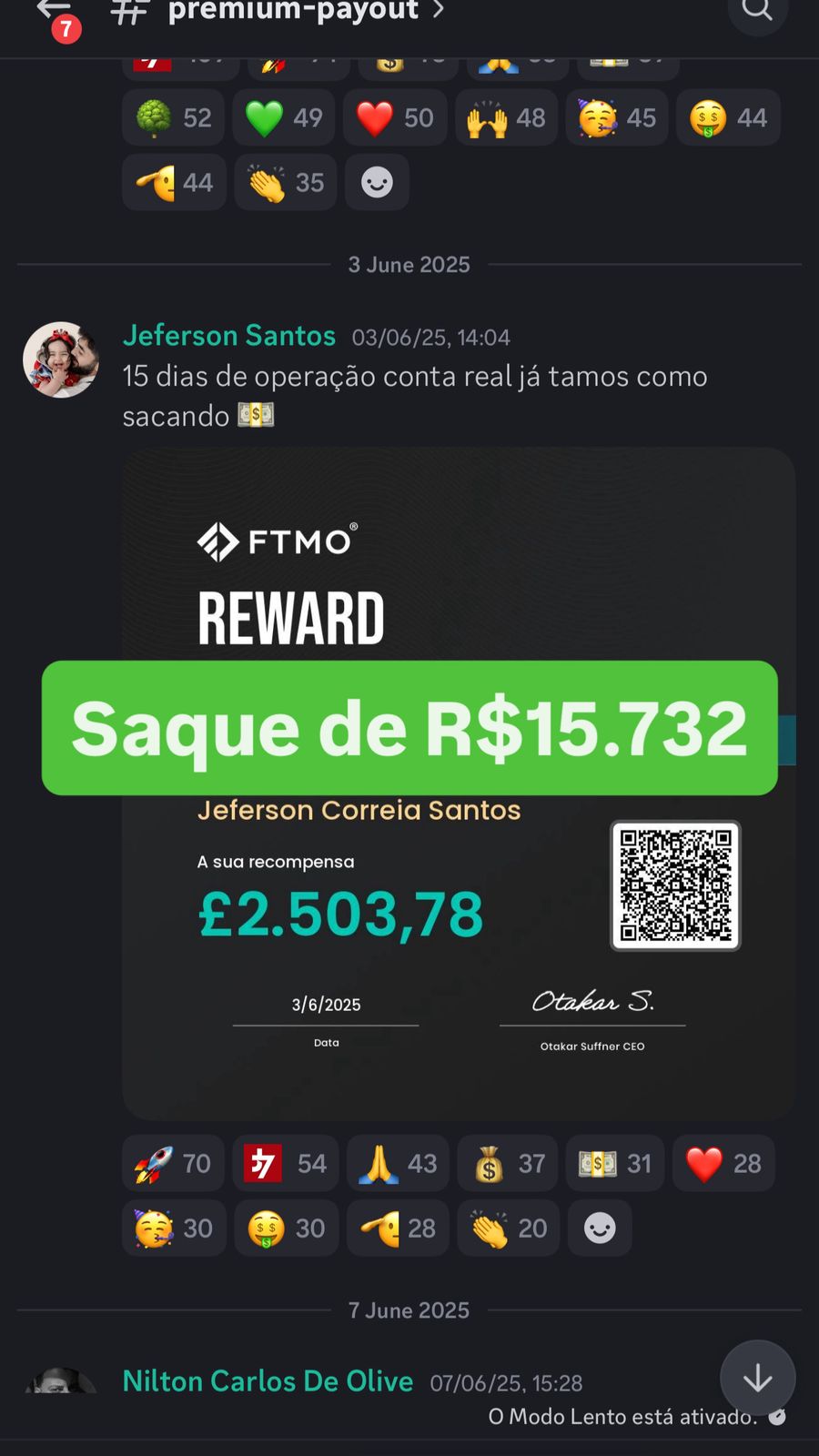Add the green heart reaction showing 49

pyautogui.click(x=284, y=118)
